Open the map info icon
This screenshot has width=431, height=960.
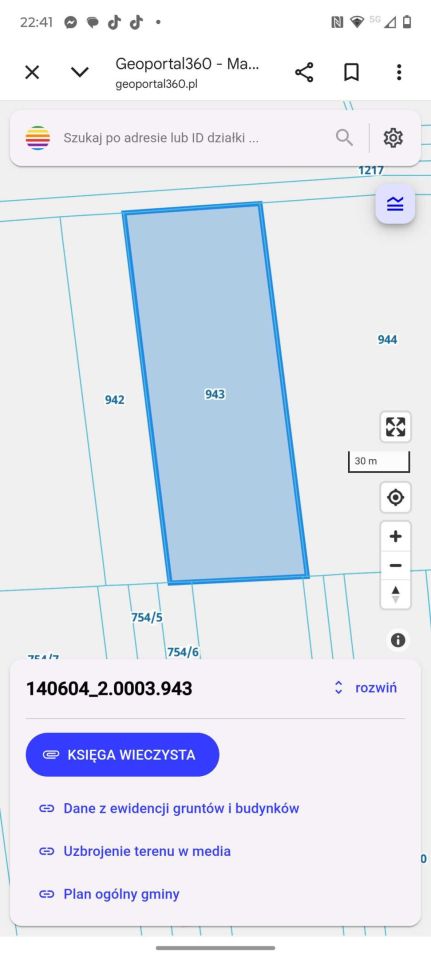tap(398, 640)
